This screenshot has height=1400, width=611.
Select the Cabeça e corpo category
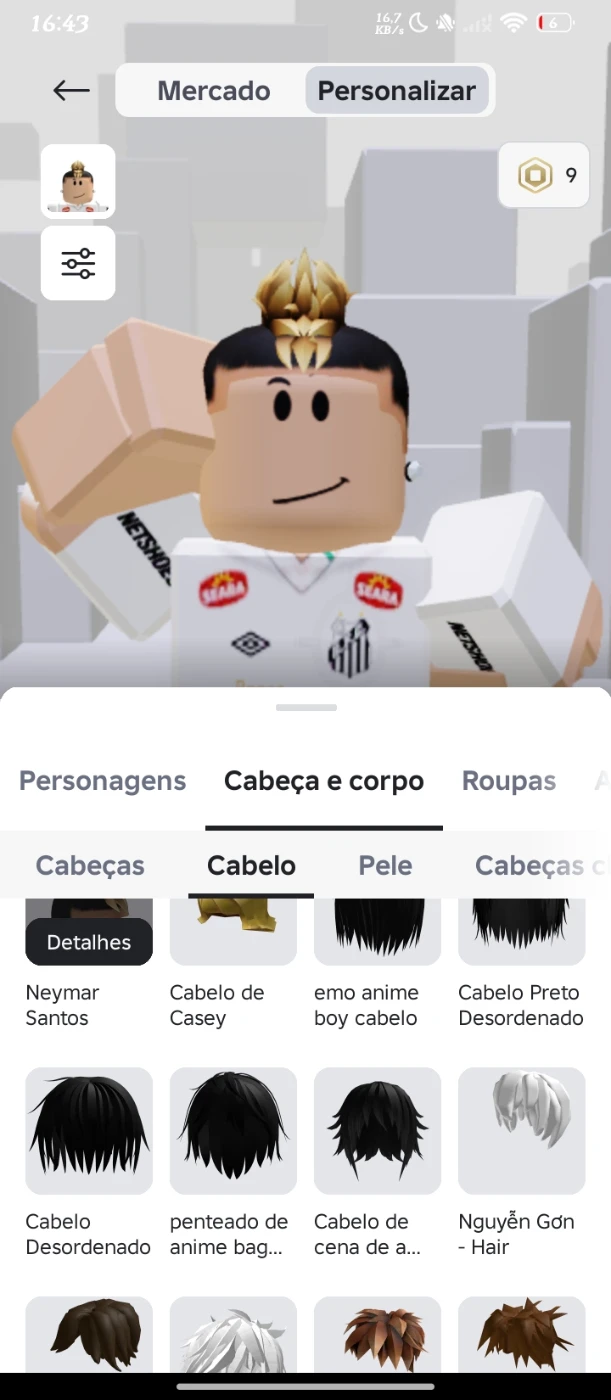pyautogui.click(x=323, y=781)
